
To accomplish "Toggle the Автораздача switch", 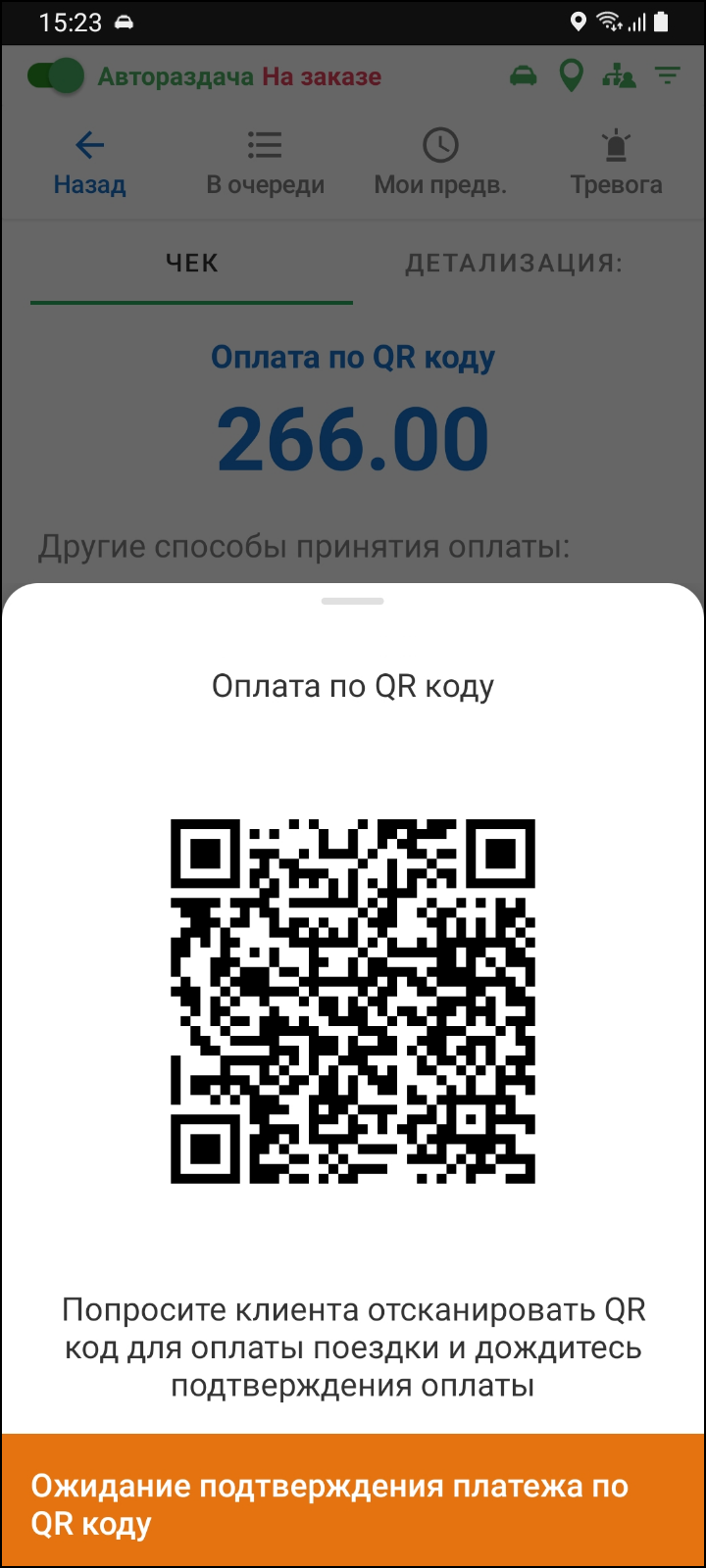I will tap(56, 76).
